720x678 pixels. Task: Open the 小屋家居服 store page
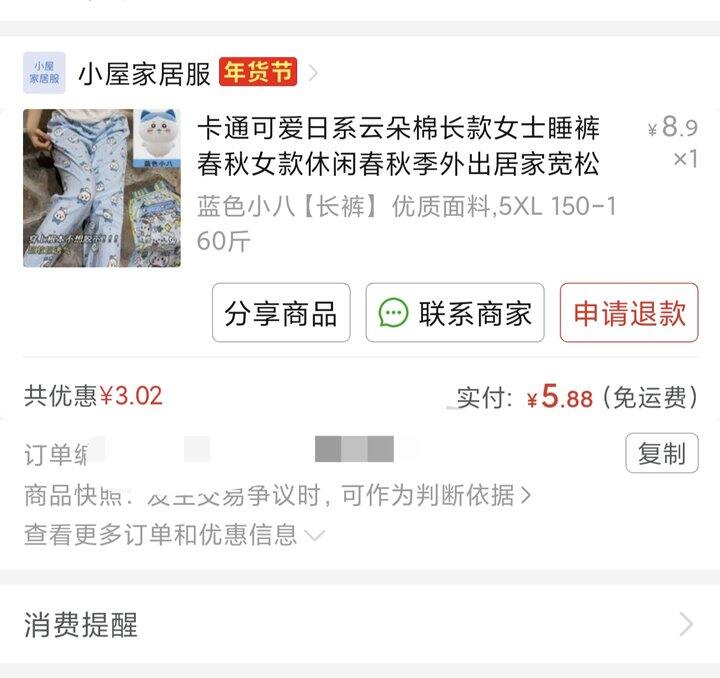144,73
